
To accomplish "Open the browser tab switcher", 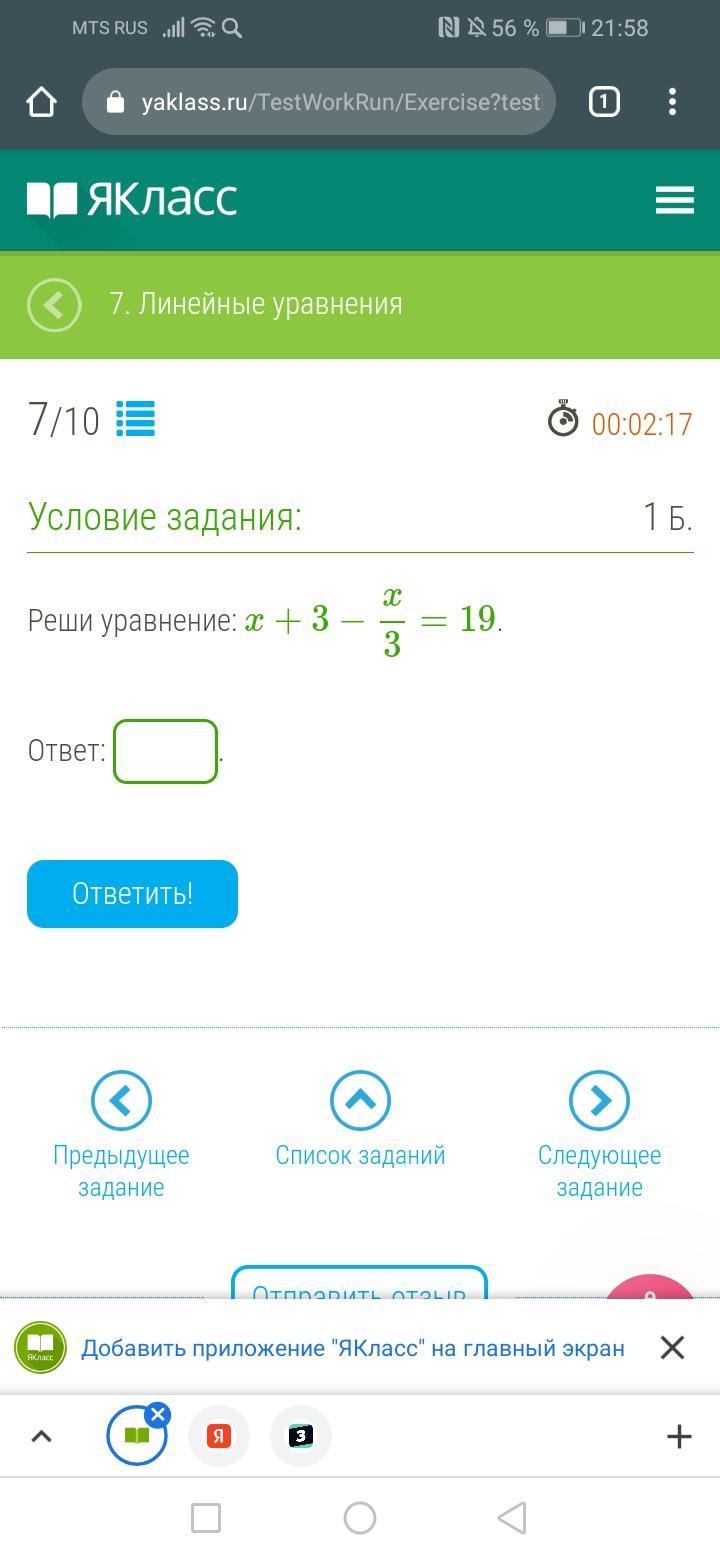I will click(604, 102).
